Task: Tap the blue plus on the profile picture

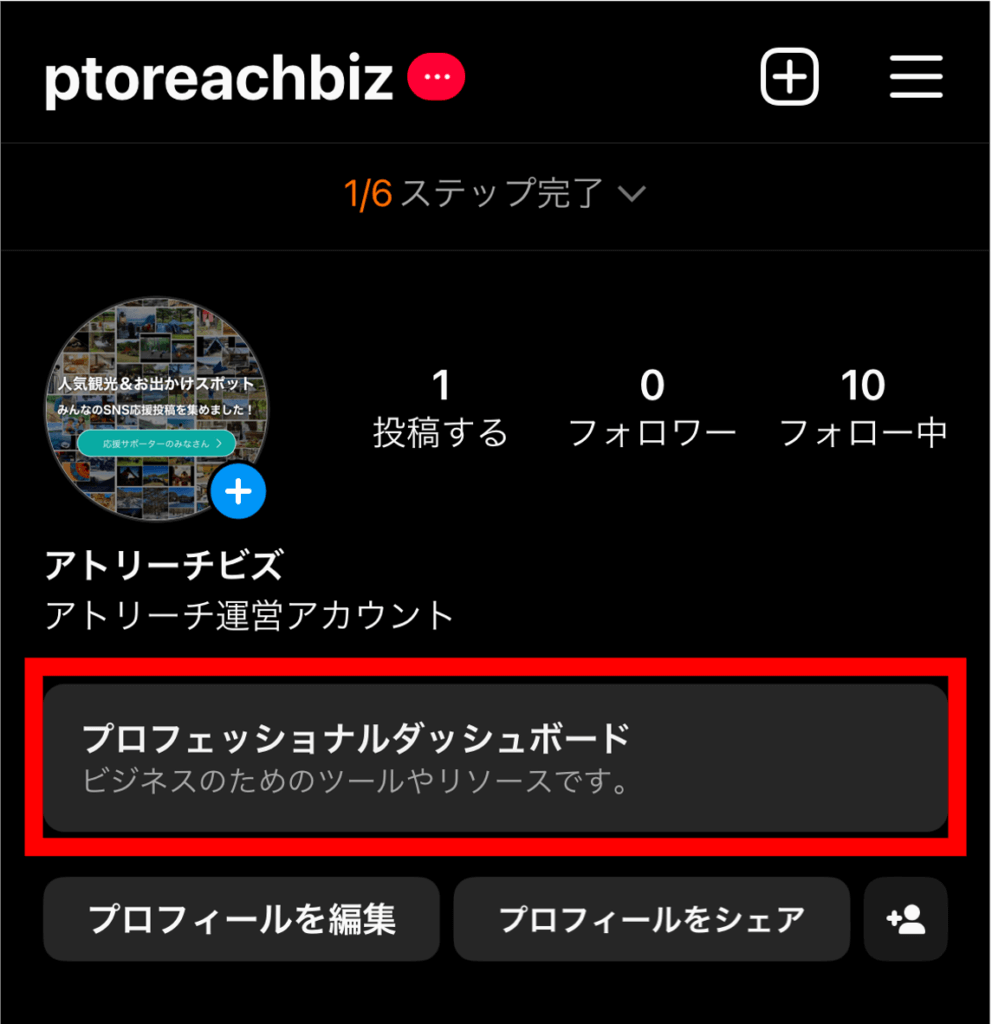Action: tap(238, 491)
